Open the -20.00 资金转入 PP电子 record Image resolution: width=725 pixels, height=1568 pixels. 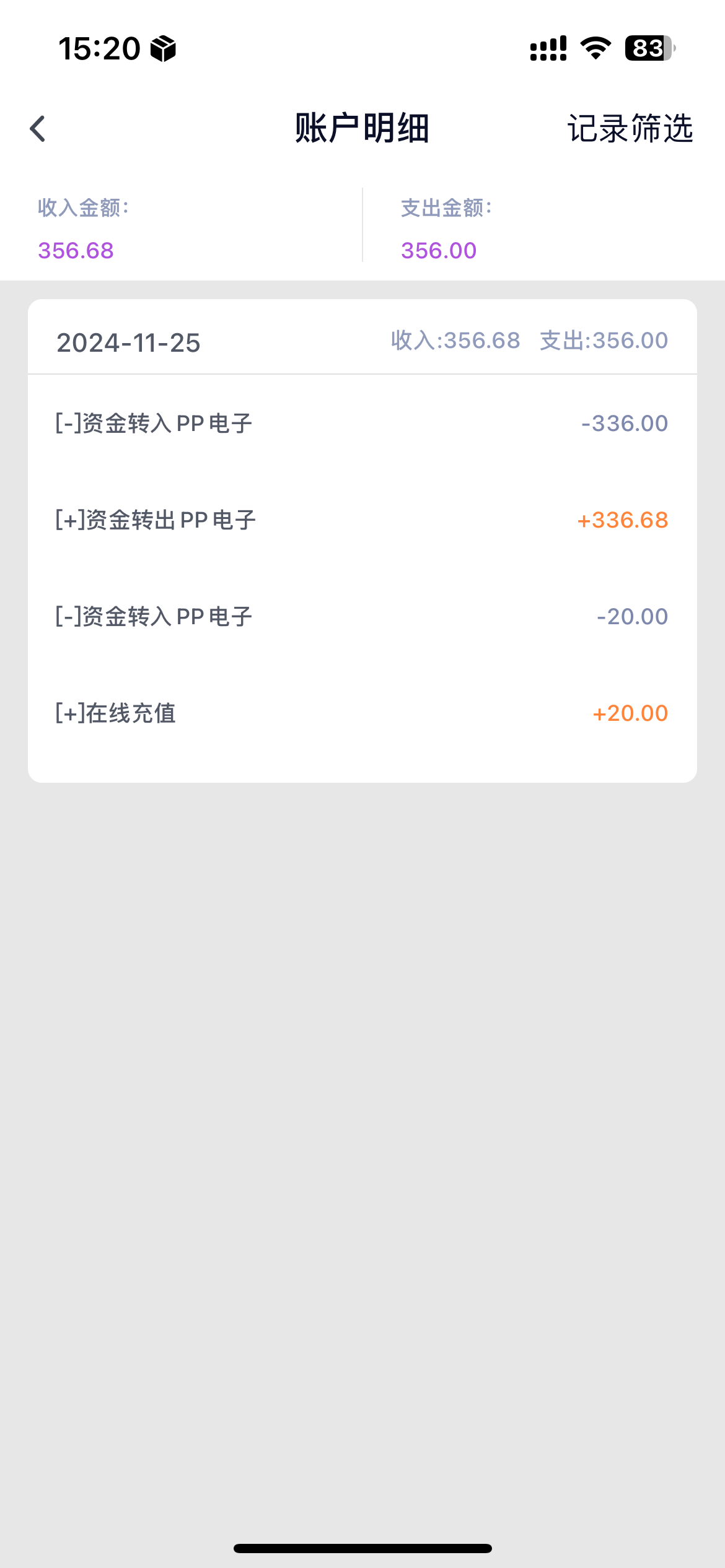(x=362, y=617)
